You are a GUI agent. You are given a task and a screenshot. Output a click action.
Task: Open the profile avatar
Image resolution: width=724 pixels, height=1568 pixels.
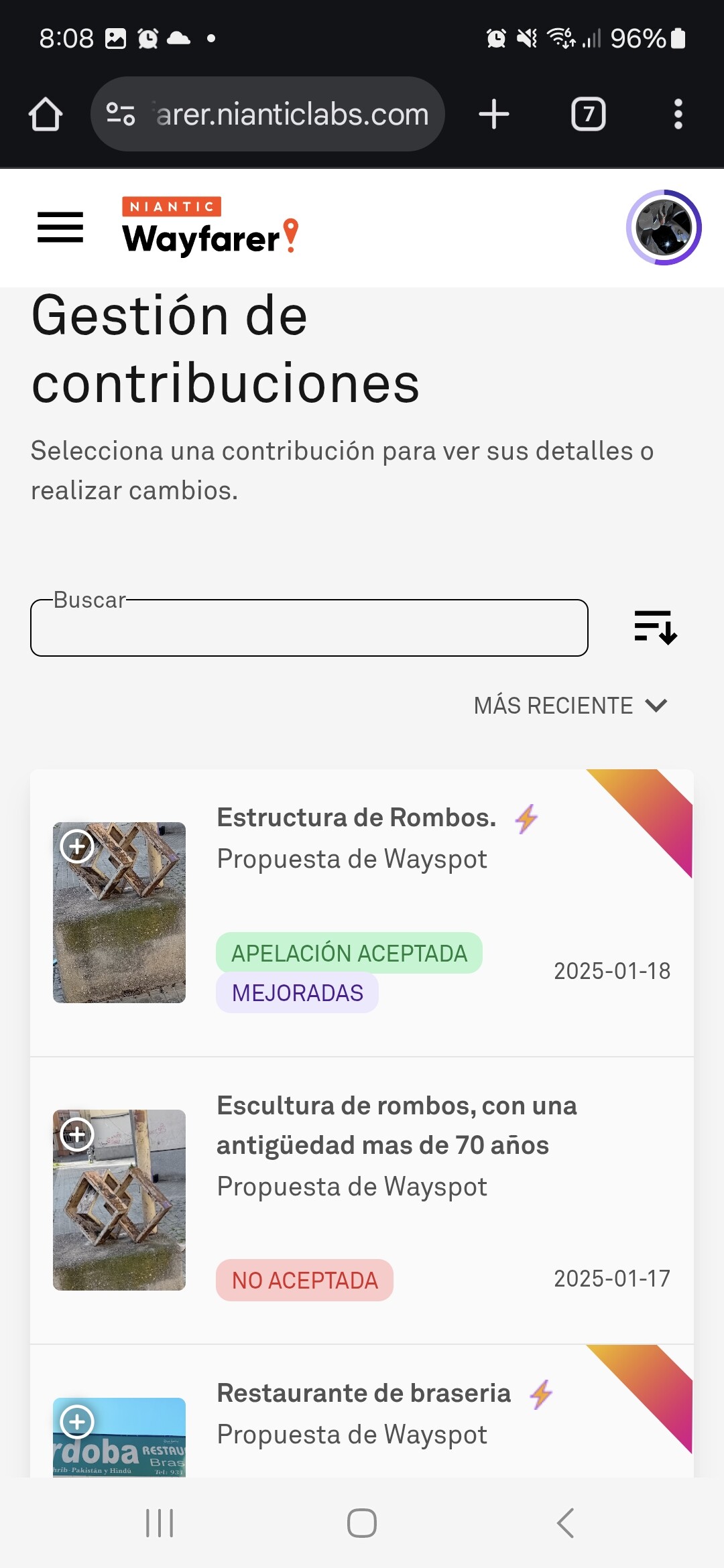pyautogui.click(x=664, y=228)
